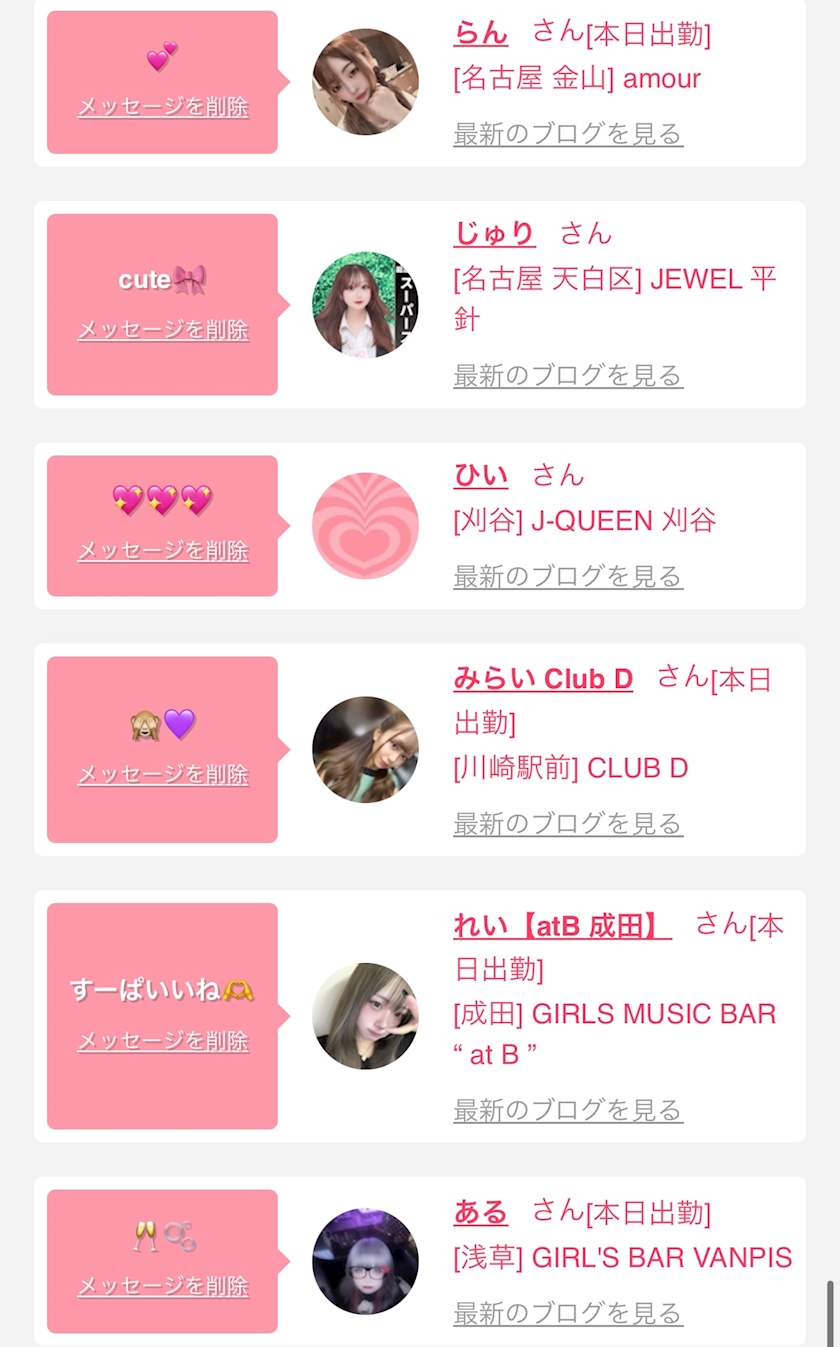Open みらい Club D profile link
Viewport: 840px width, 1347px height.
(x=543, y=679)
